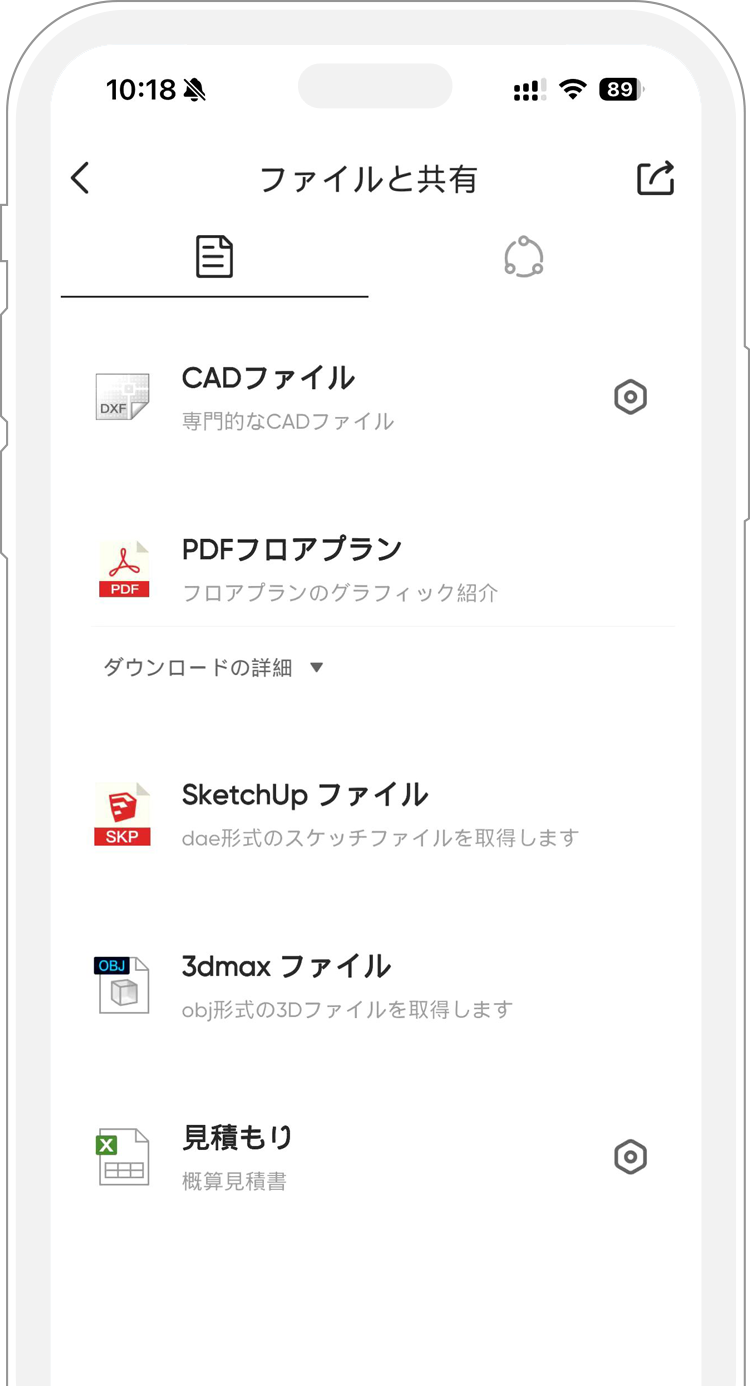This screenshot has width=750, height=1386.
Task: Switch to the sharing tab
Action: [x=524, y=256]
